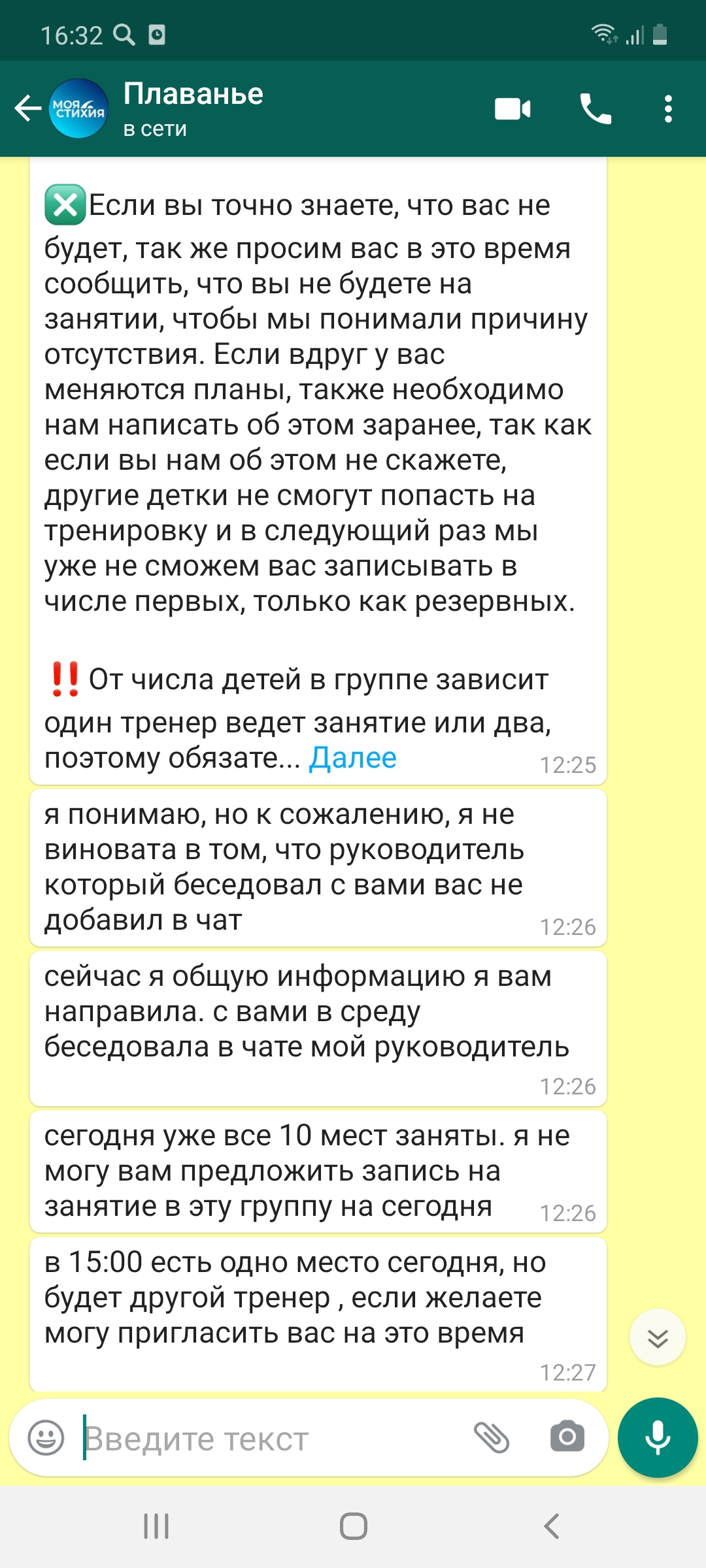This screenshot has height=1568, width=706.
Task: Start a video call with Плаванье
Action: click(513, 108)
